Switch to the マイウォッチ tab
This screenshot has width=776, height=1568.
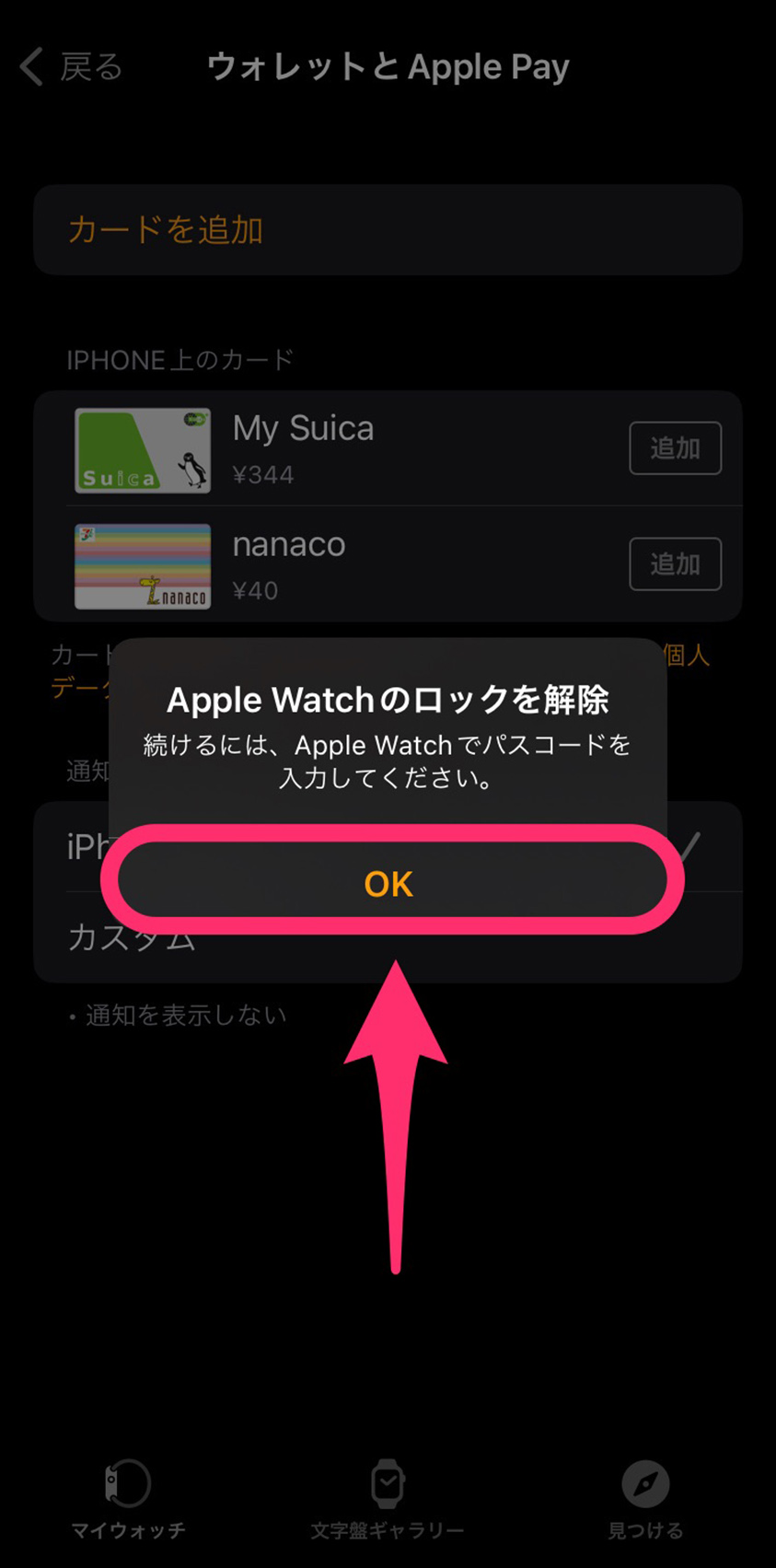[x=128, y=1499]
